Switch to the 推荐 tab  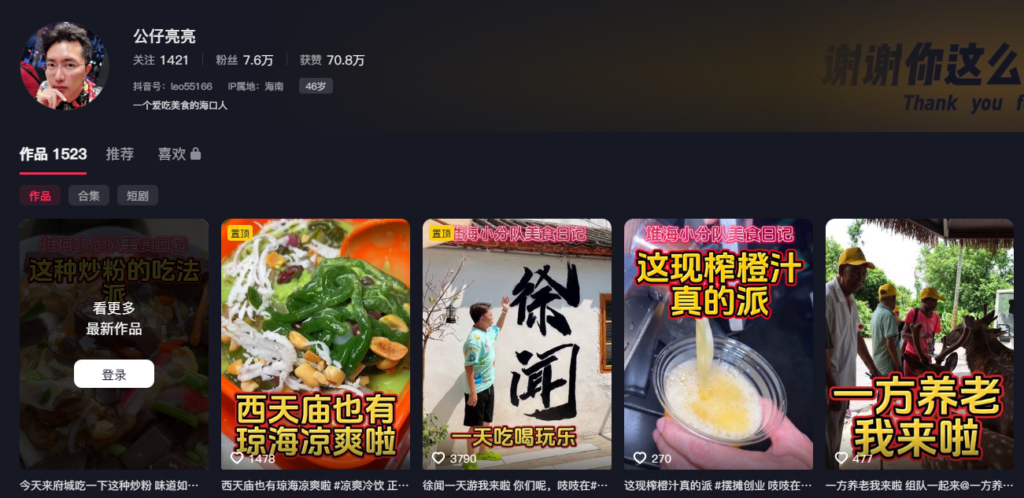pos(120,154)
